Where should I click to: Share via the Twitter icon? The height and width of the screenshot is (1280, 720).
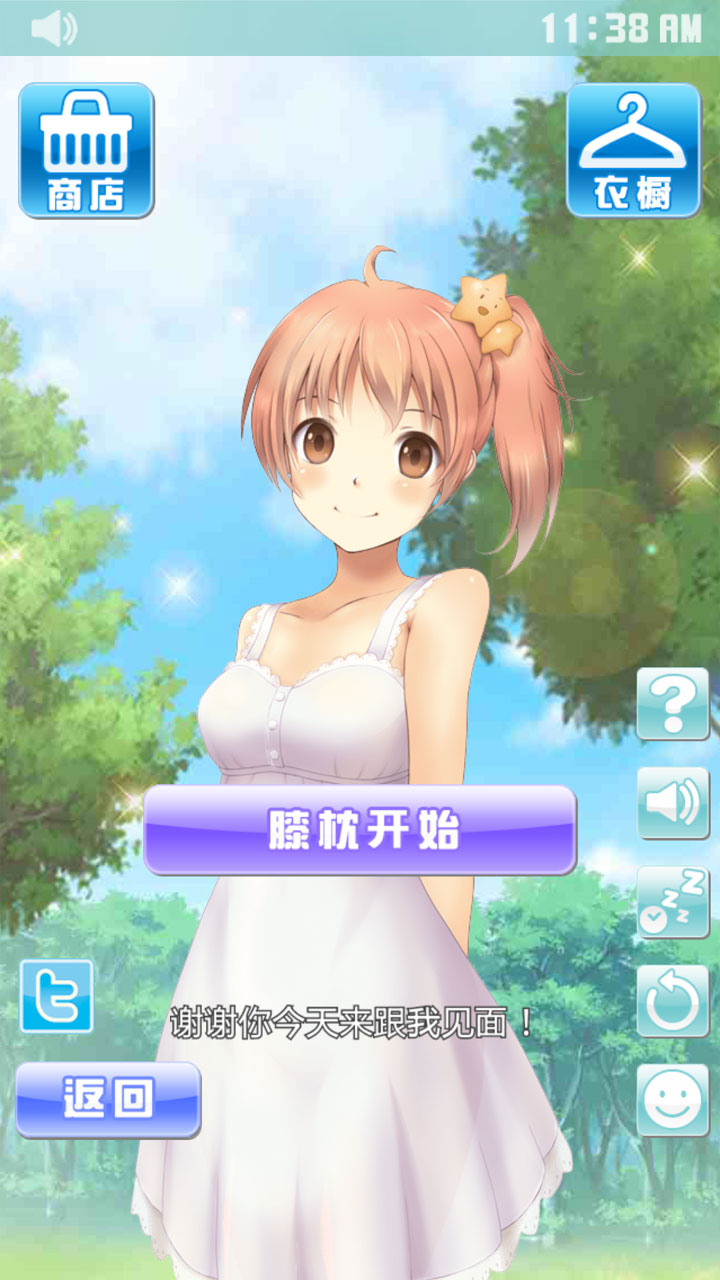(x=57, y=996)
